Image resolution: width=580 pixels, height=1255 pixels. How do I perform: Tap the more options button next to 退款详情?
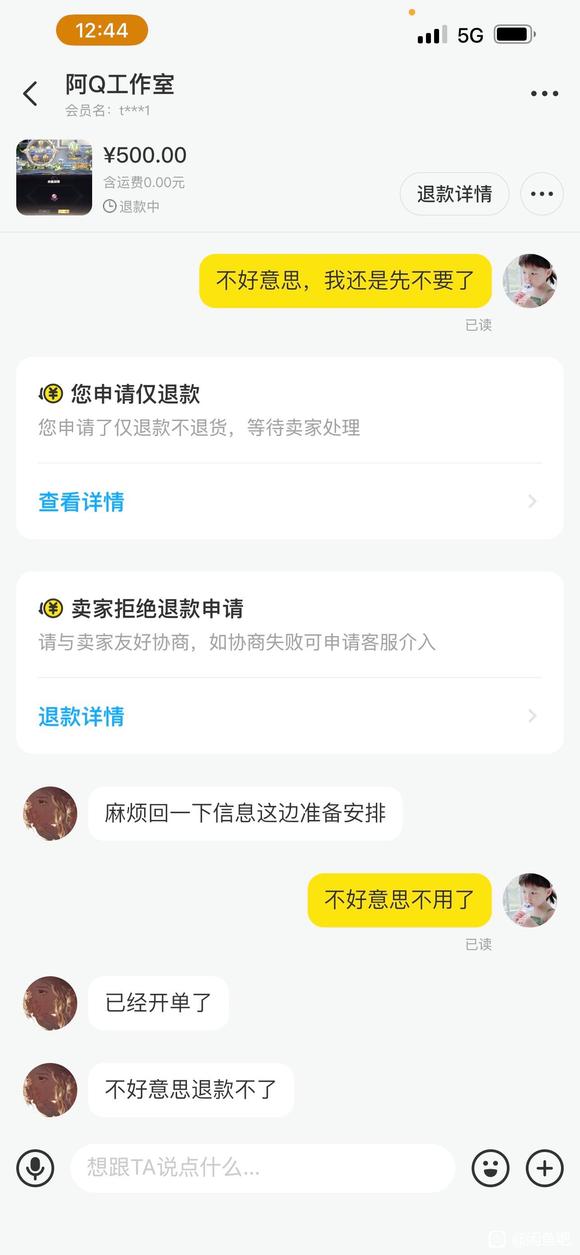[x=542, y=194]
